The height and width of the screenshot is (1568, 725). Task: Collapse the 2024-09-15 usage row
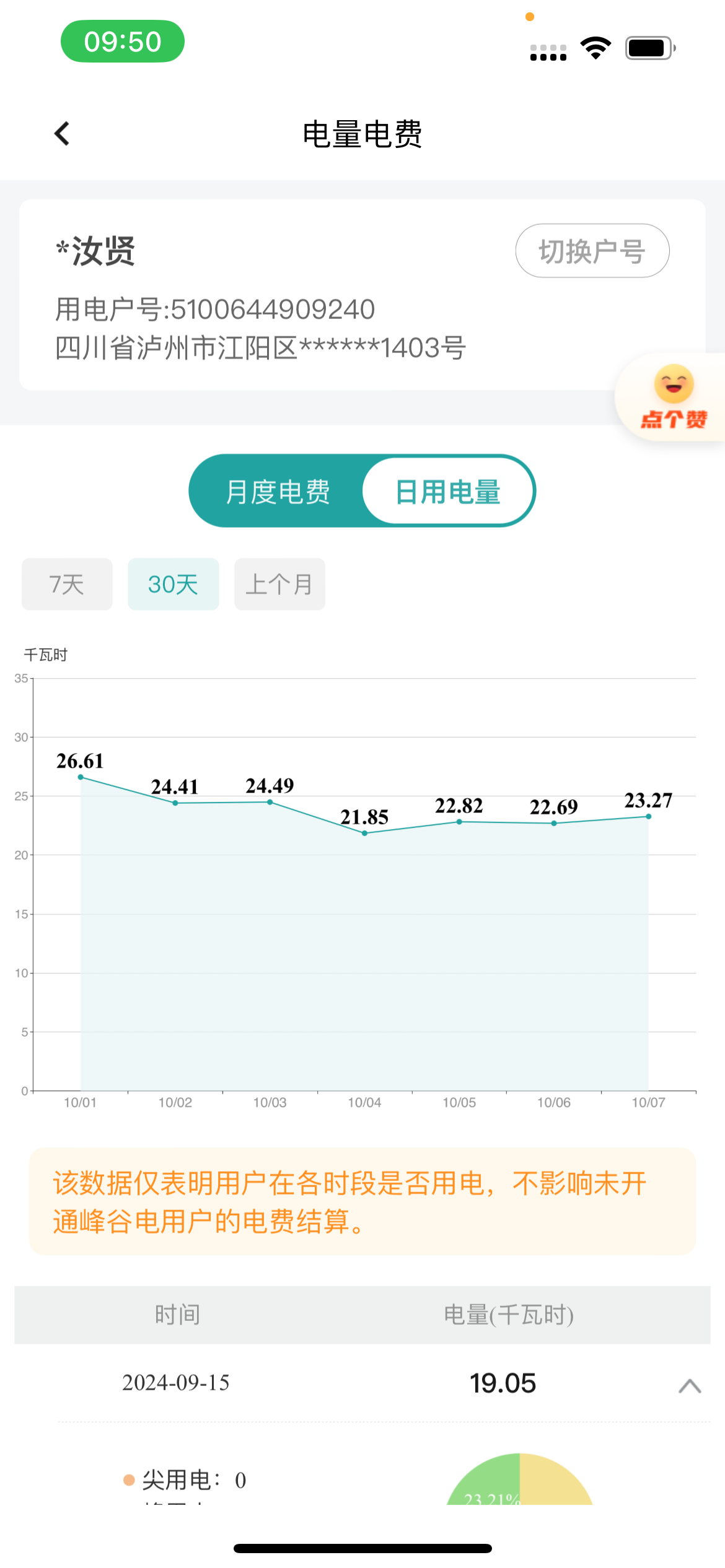[689, 1386]
